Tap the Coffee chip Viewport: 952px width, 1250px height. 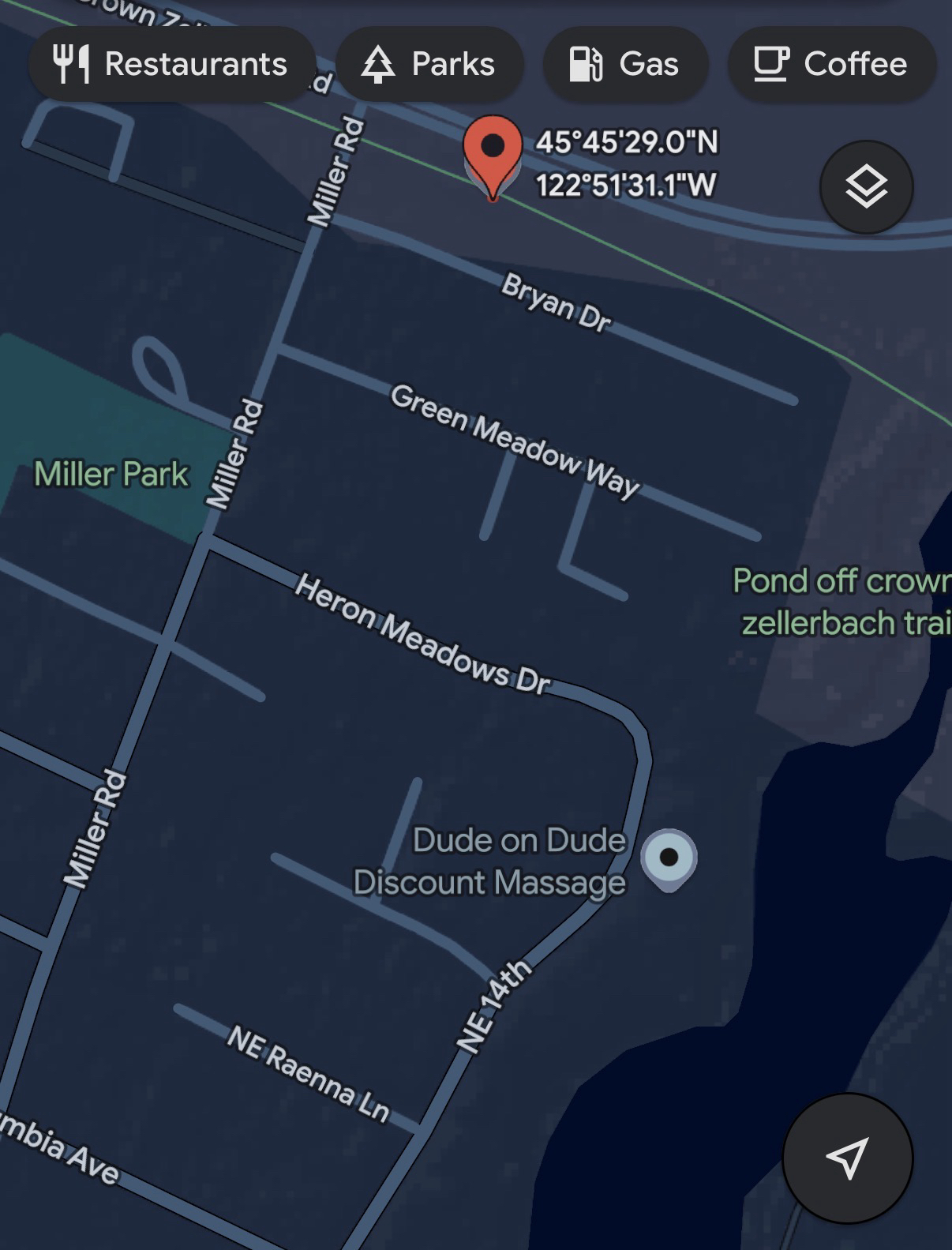point(831,64)
